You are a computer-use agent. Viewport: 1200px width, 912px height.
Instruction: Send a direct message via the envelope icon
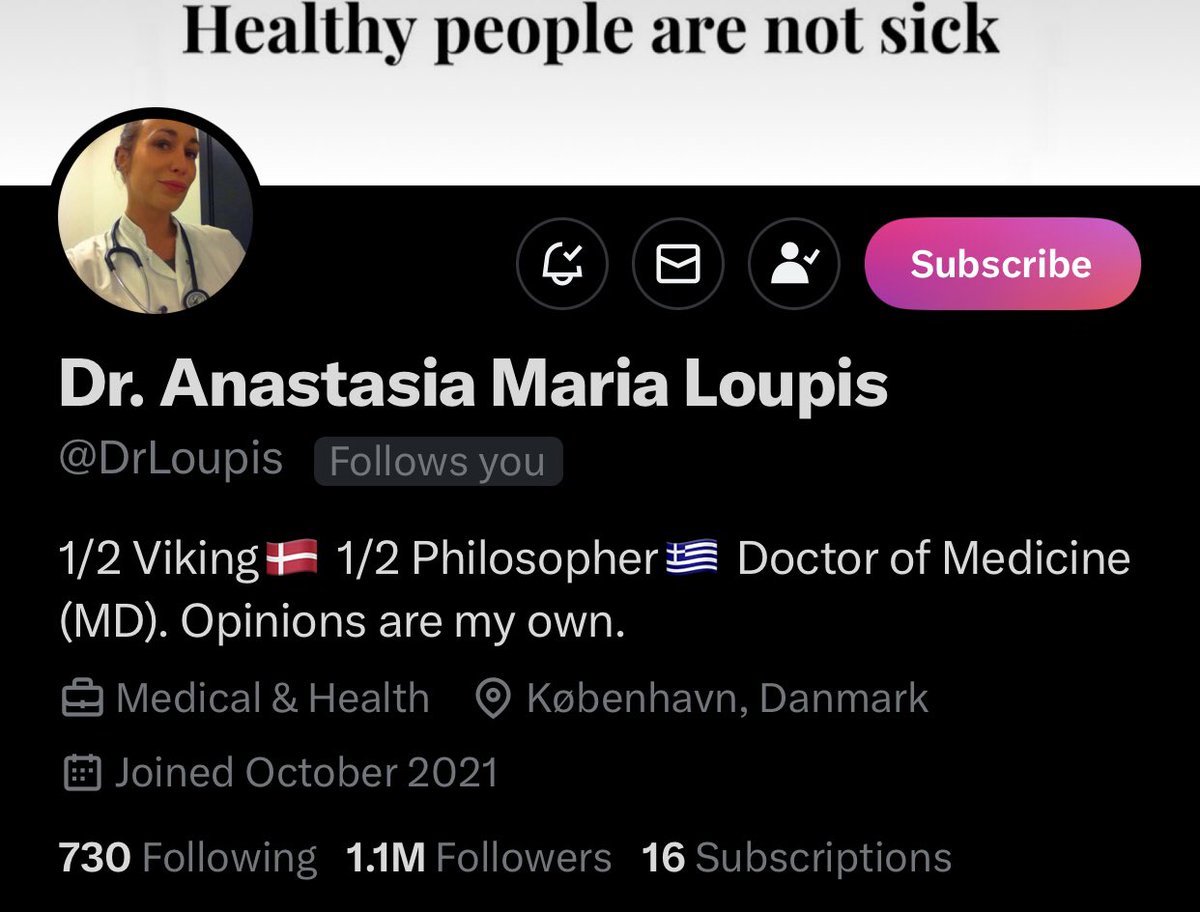[677, 264]
